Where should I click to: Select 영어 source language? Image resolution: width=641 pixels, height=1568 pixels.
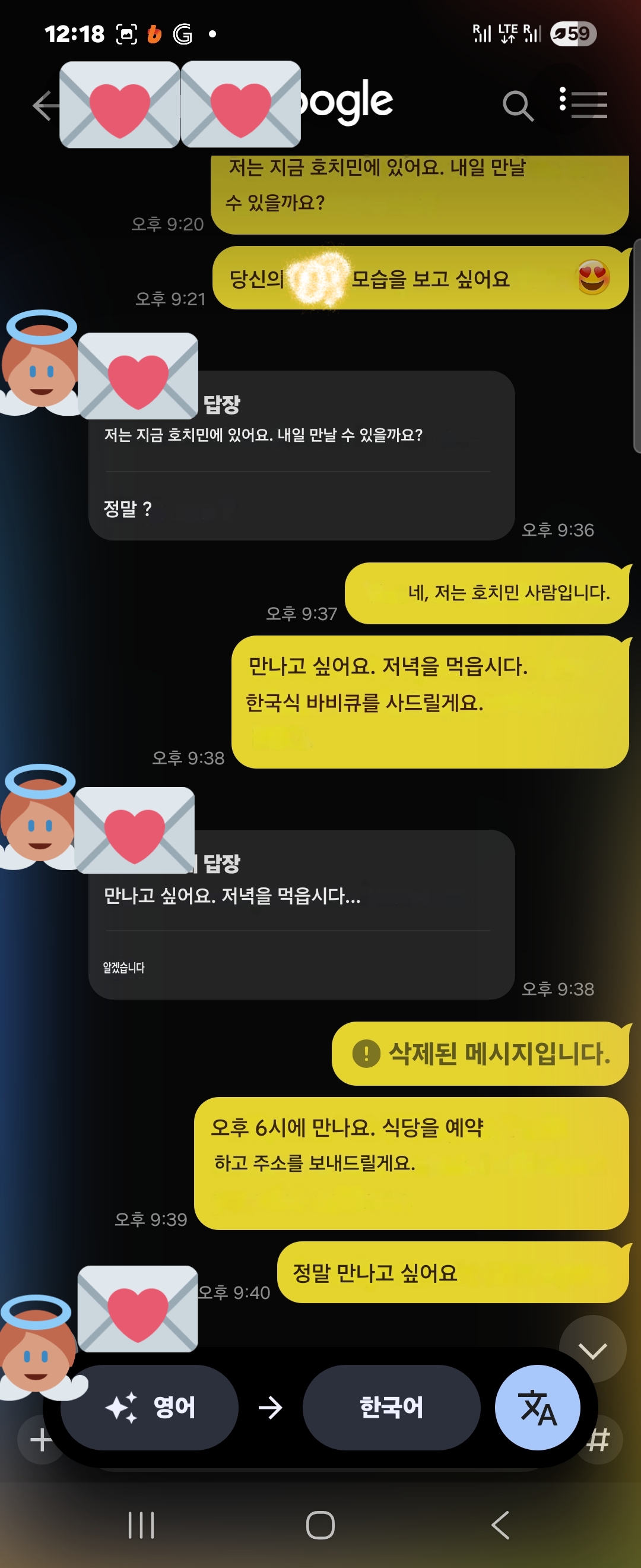pos(150,1406)
